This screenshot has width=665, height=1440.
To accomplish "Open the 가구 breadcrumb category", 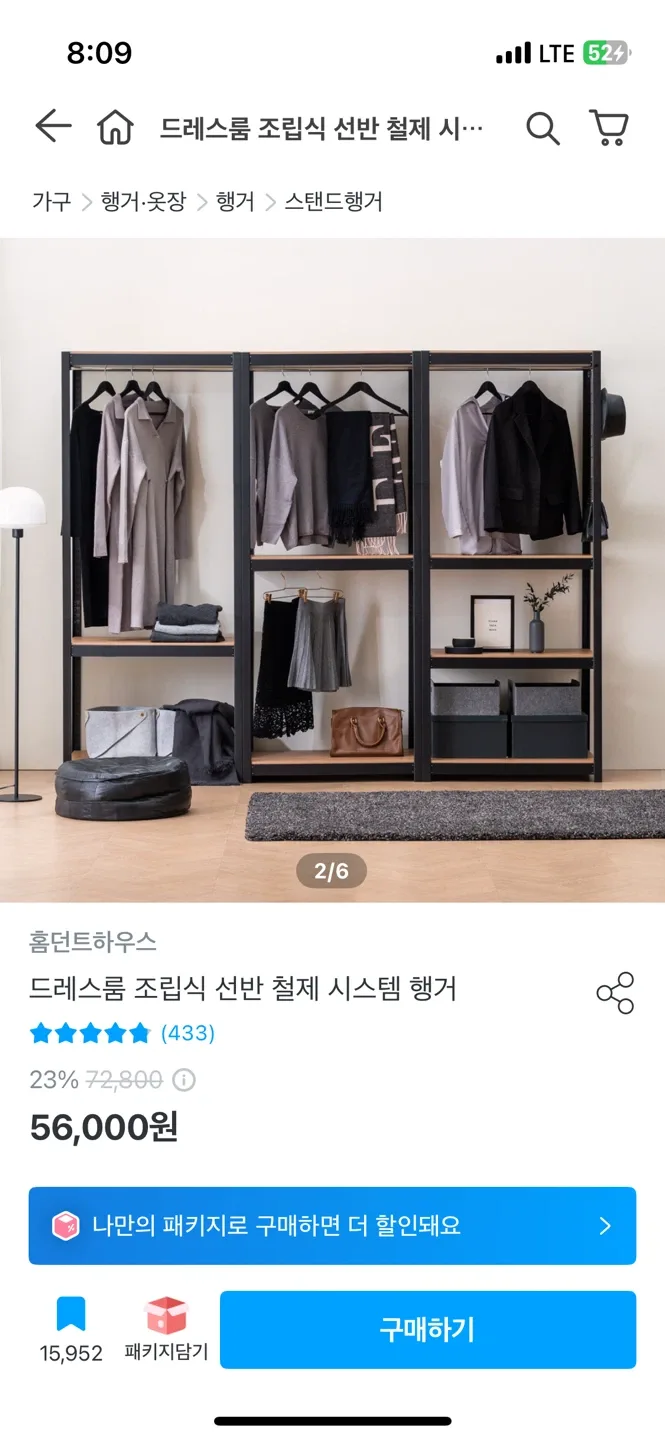I will (51, 202).
